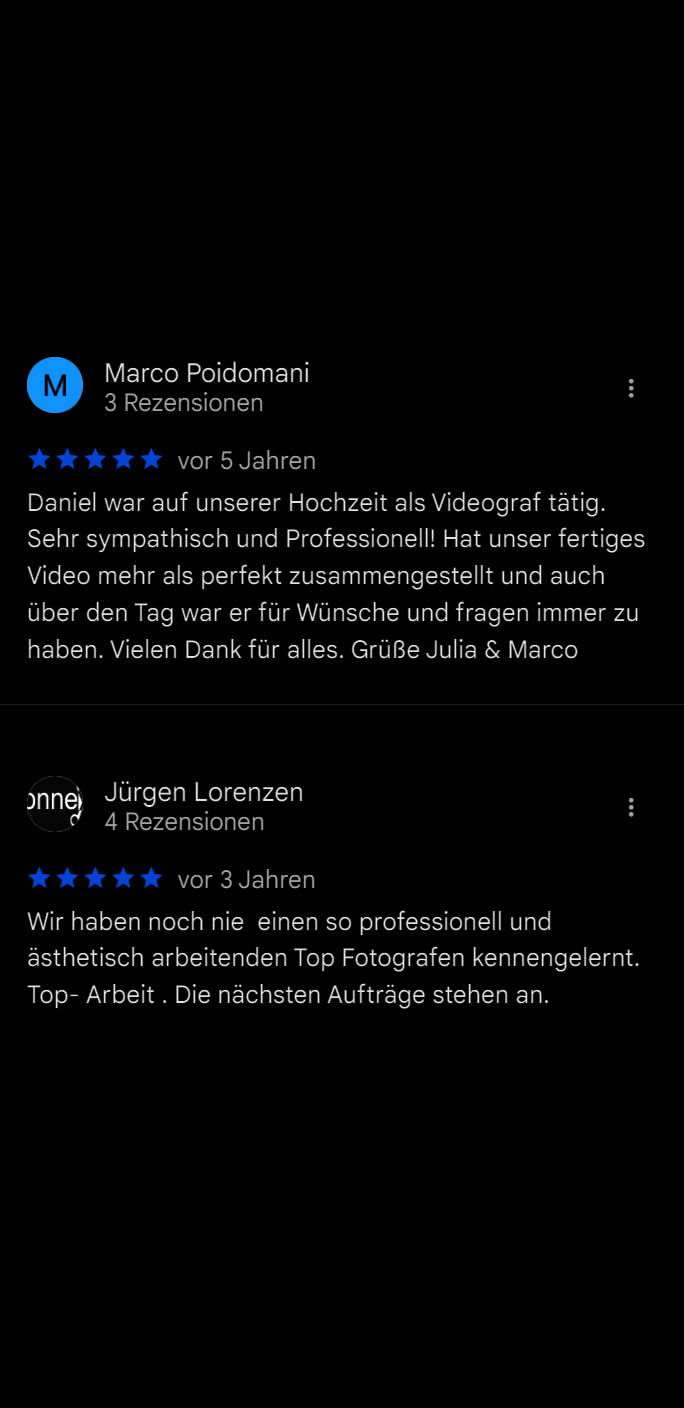
Task: Open overflow menu on Jürgen Lorenzen's review
Action: 631,807
